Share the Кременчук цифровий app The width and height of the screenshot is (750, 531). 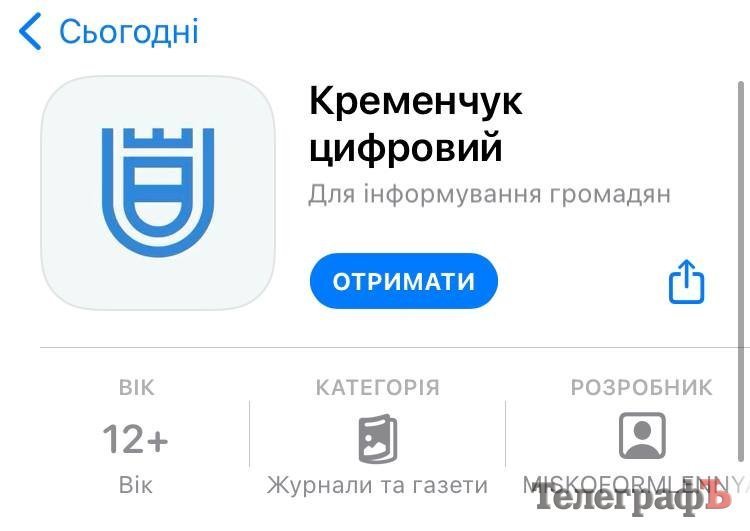[x=686, y=282]
